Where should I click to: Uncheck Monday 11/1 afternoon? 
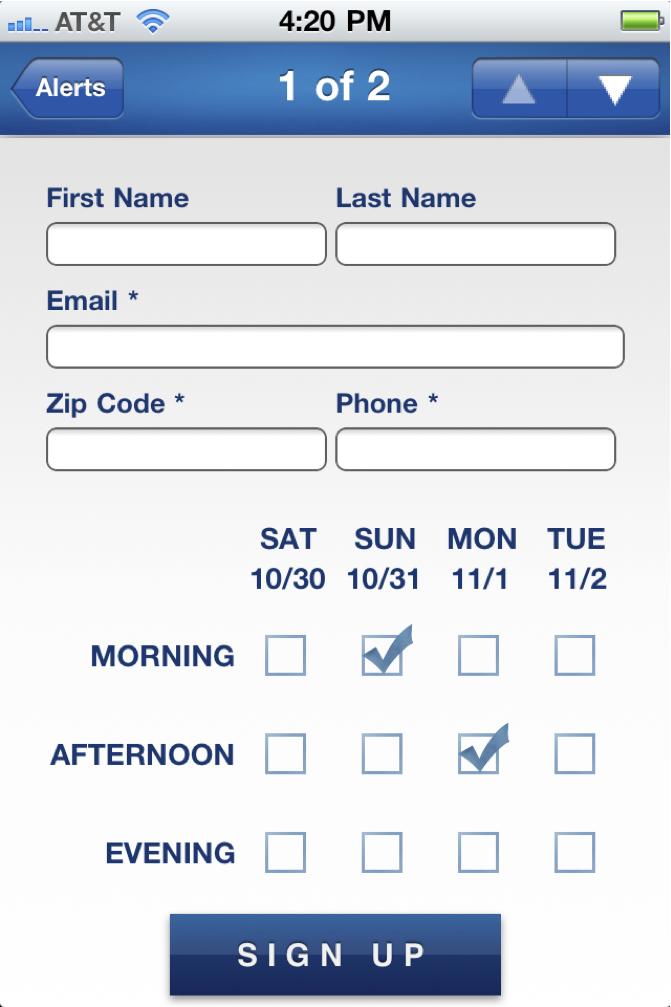point(478,754)
